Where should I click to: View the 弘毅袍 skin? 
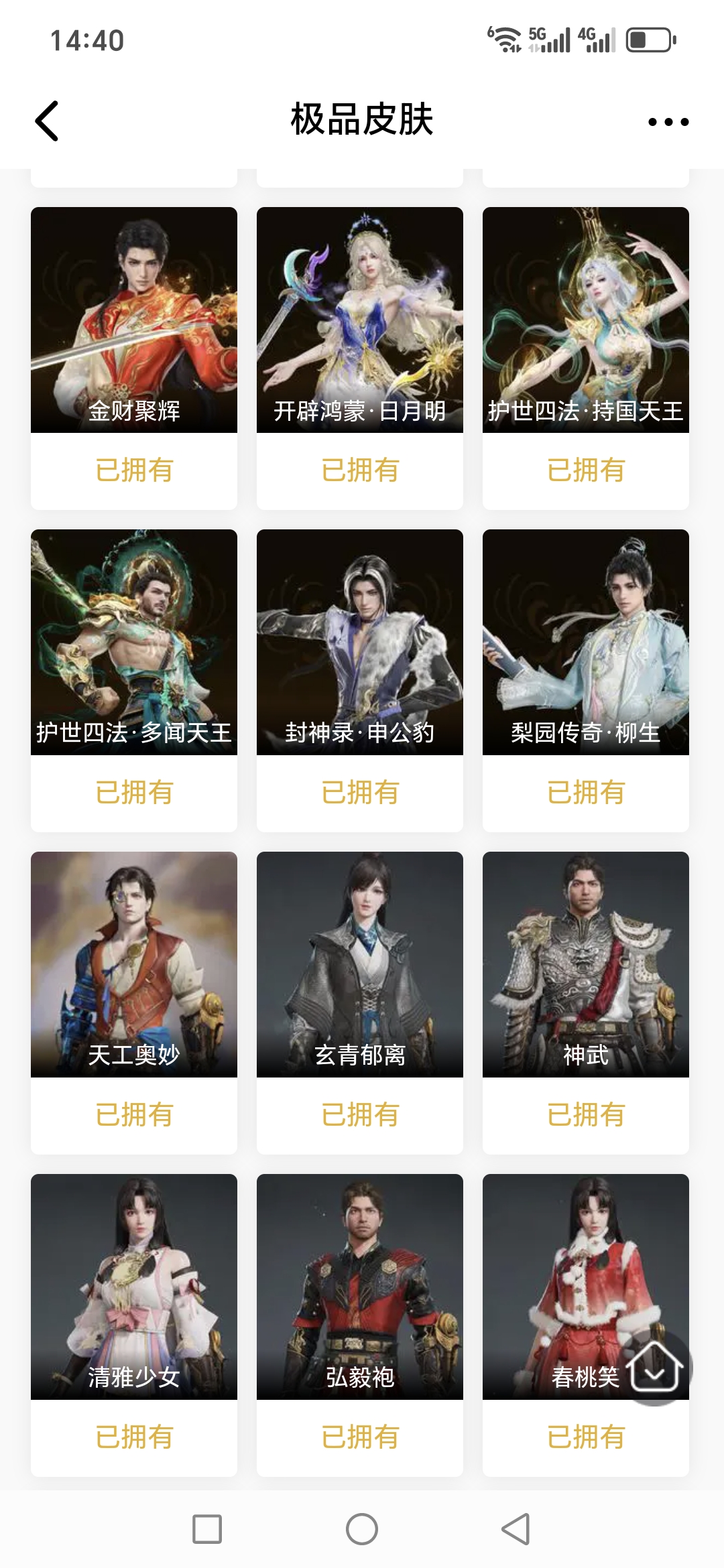(360, 1285)
